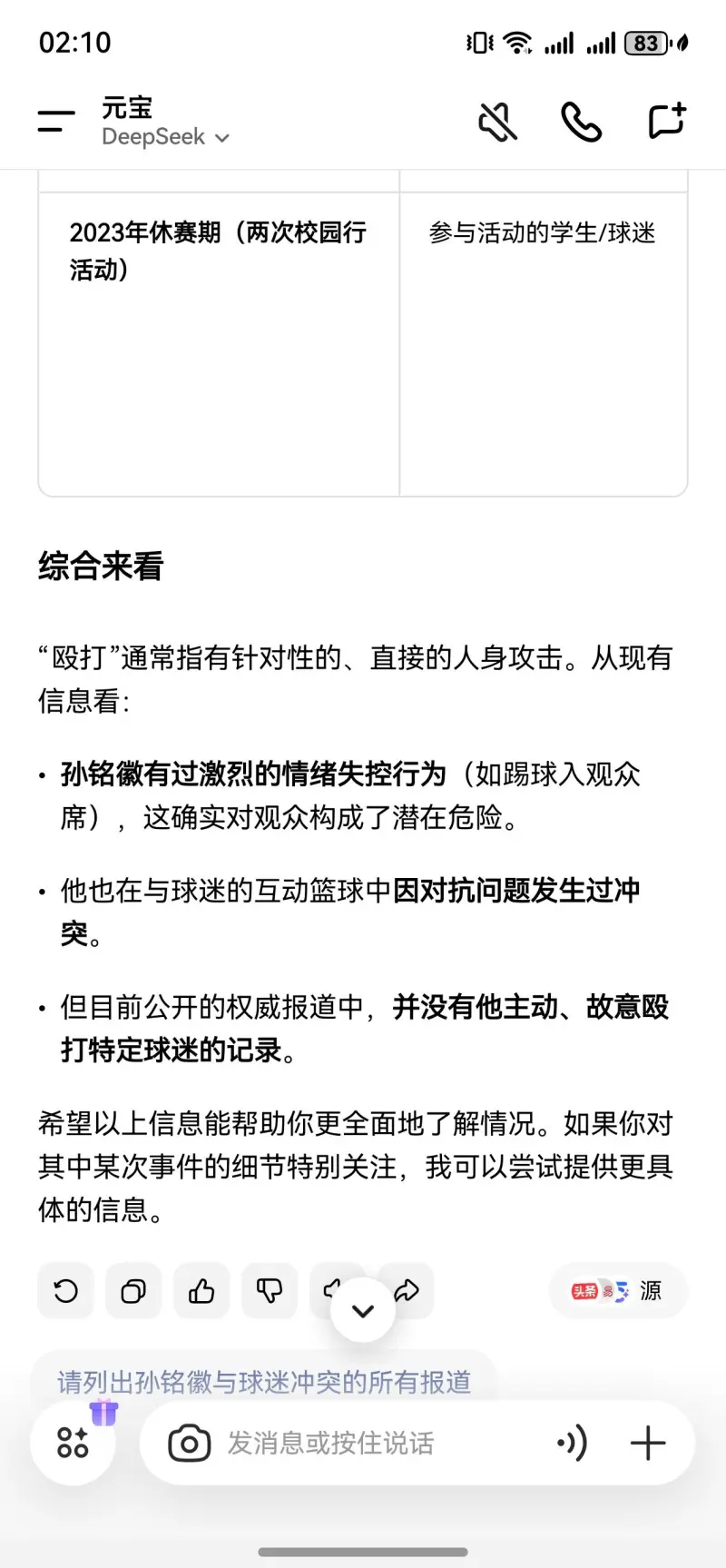
Task: Like this response
Action: click(201, 1290)
